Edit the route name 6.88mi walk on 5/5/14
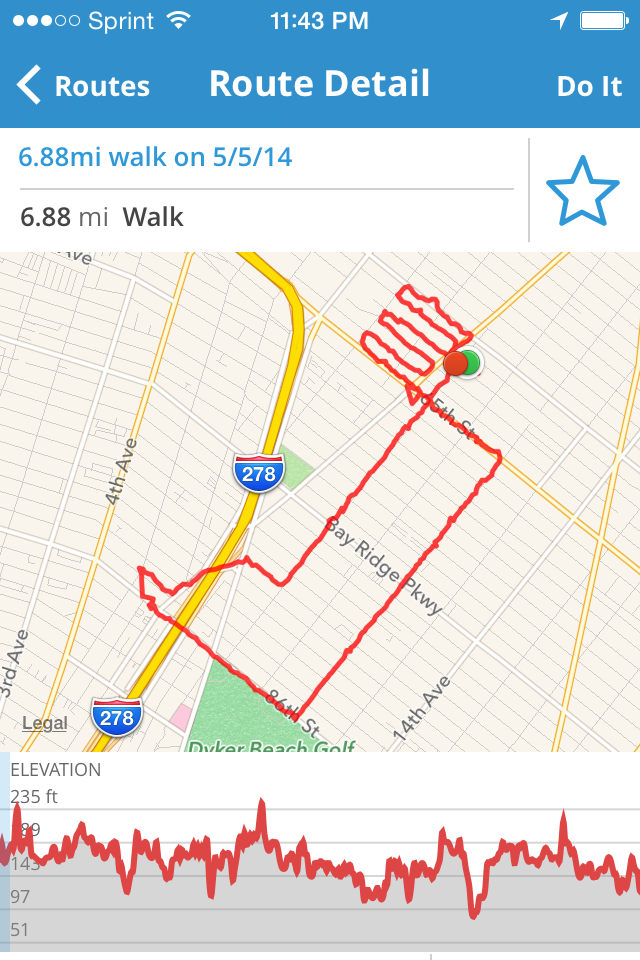 click(156, 157)
